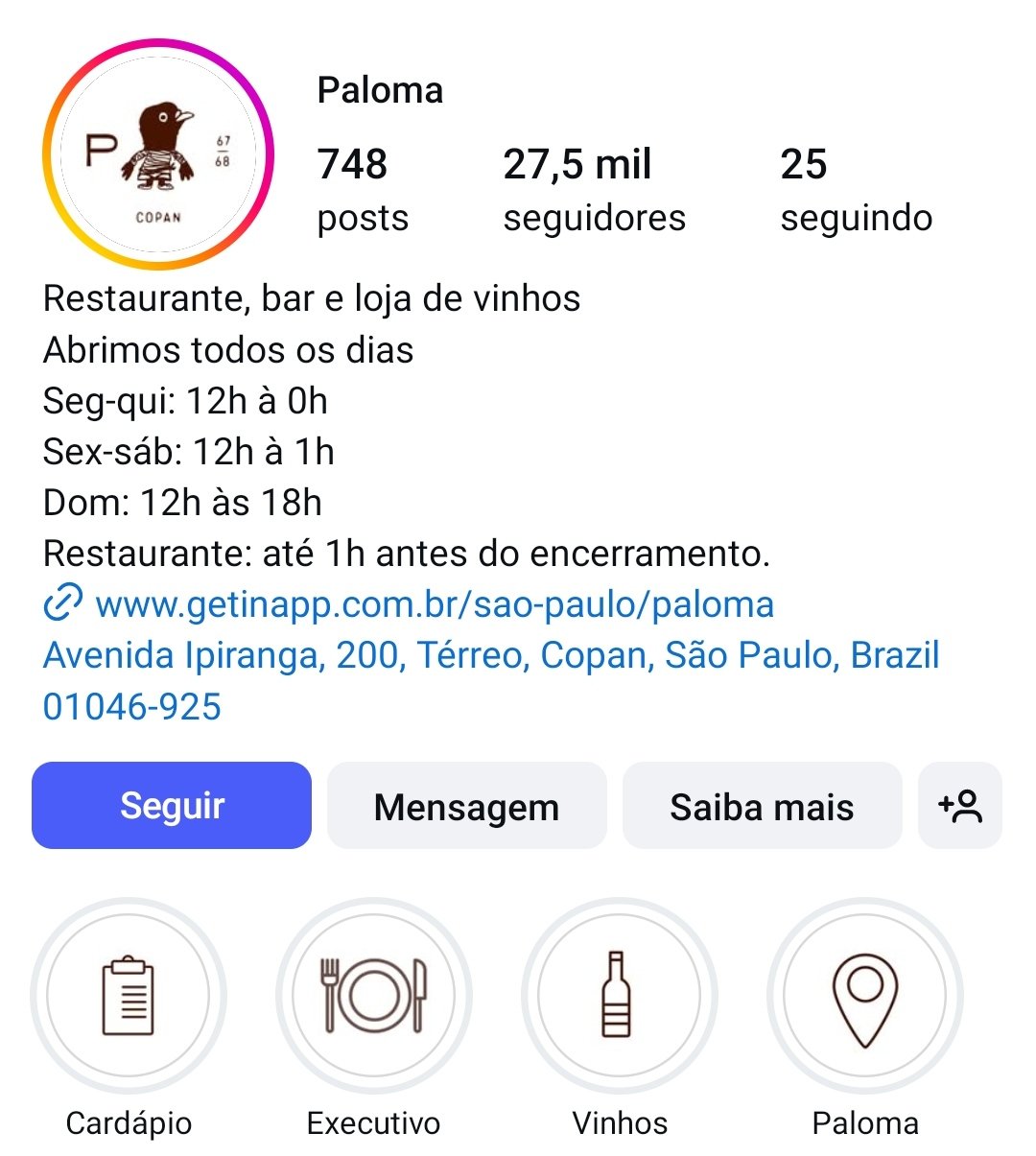
Task: Open the Avenida Ipiranga address link
Action: click(491, 656)
